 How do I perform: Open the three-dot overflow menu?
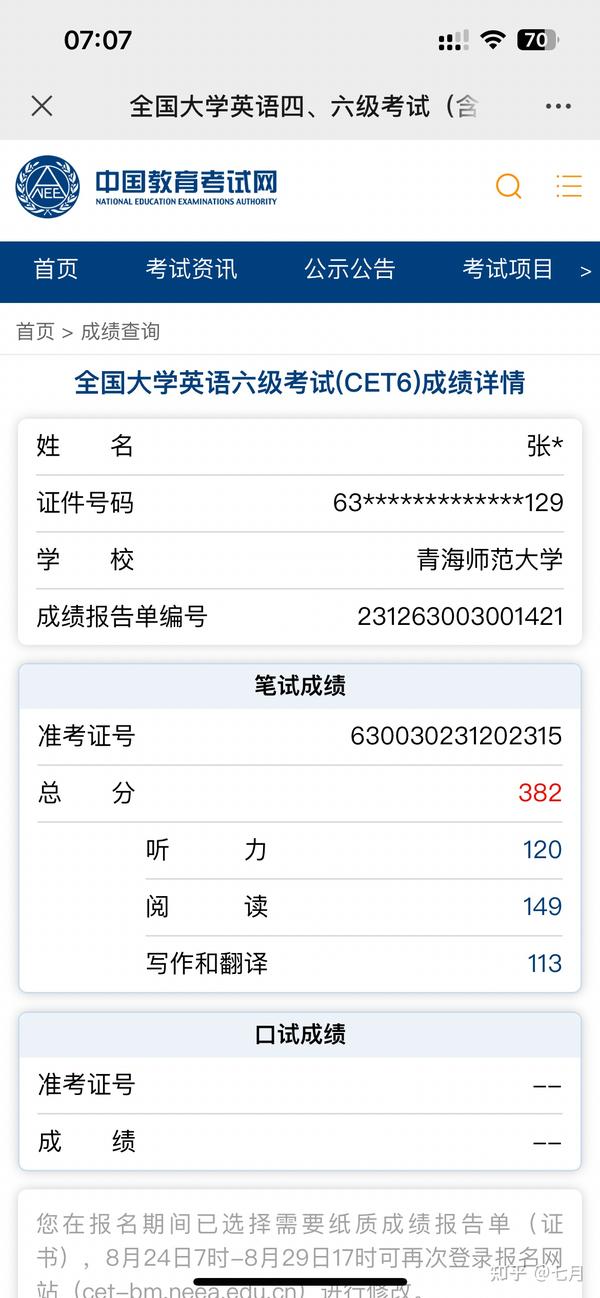click(558, 106)
